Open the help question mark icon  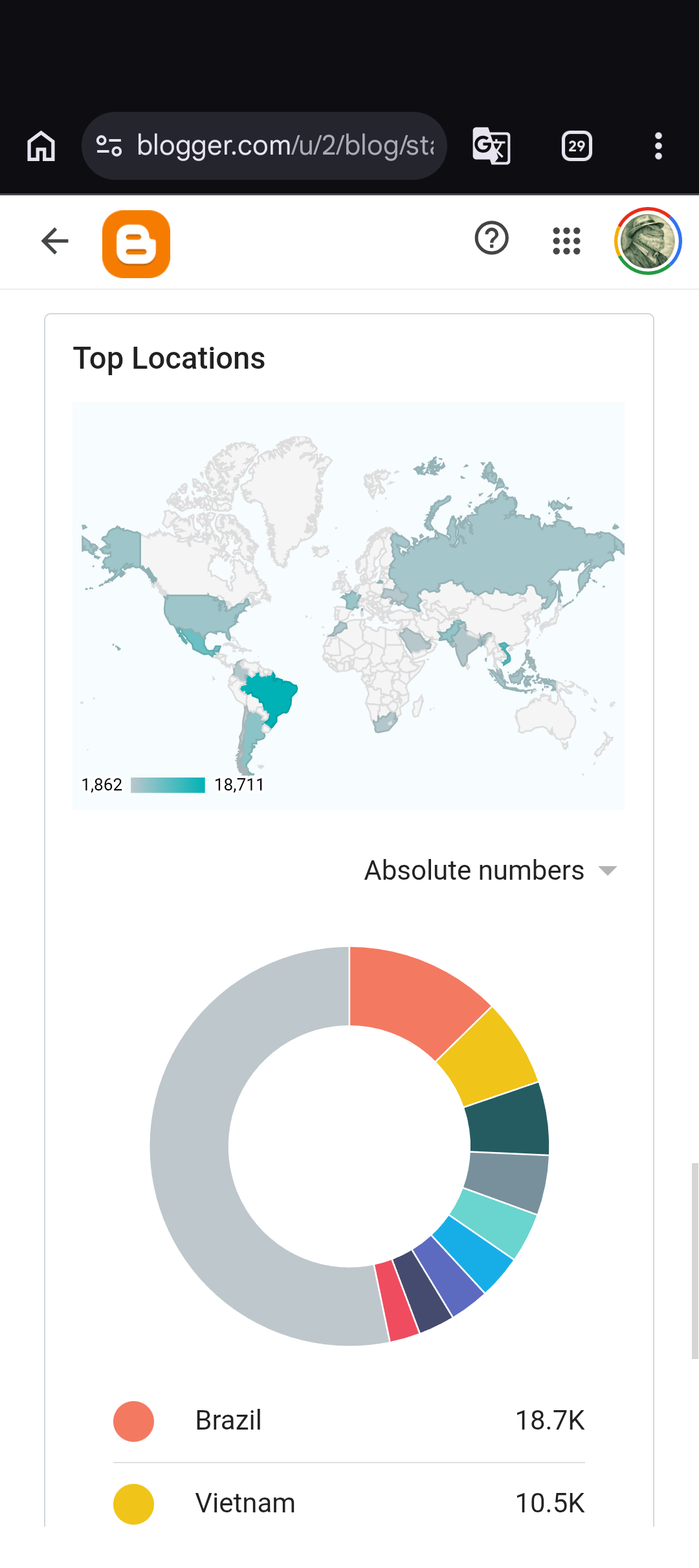pos(492,238)
